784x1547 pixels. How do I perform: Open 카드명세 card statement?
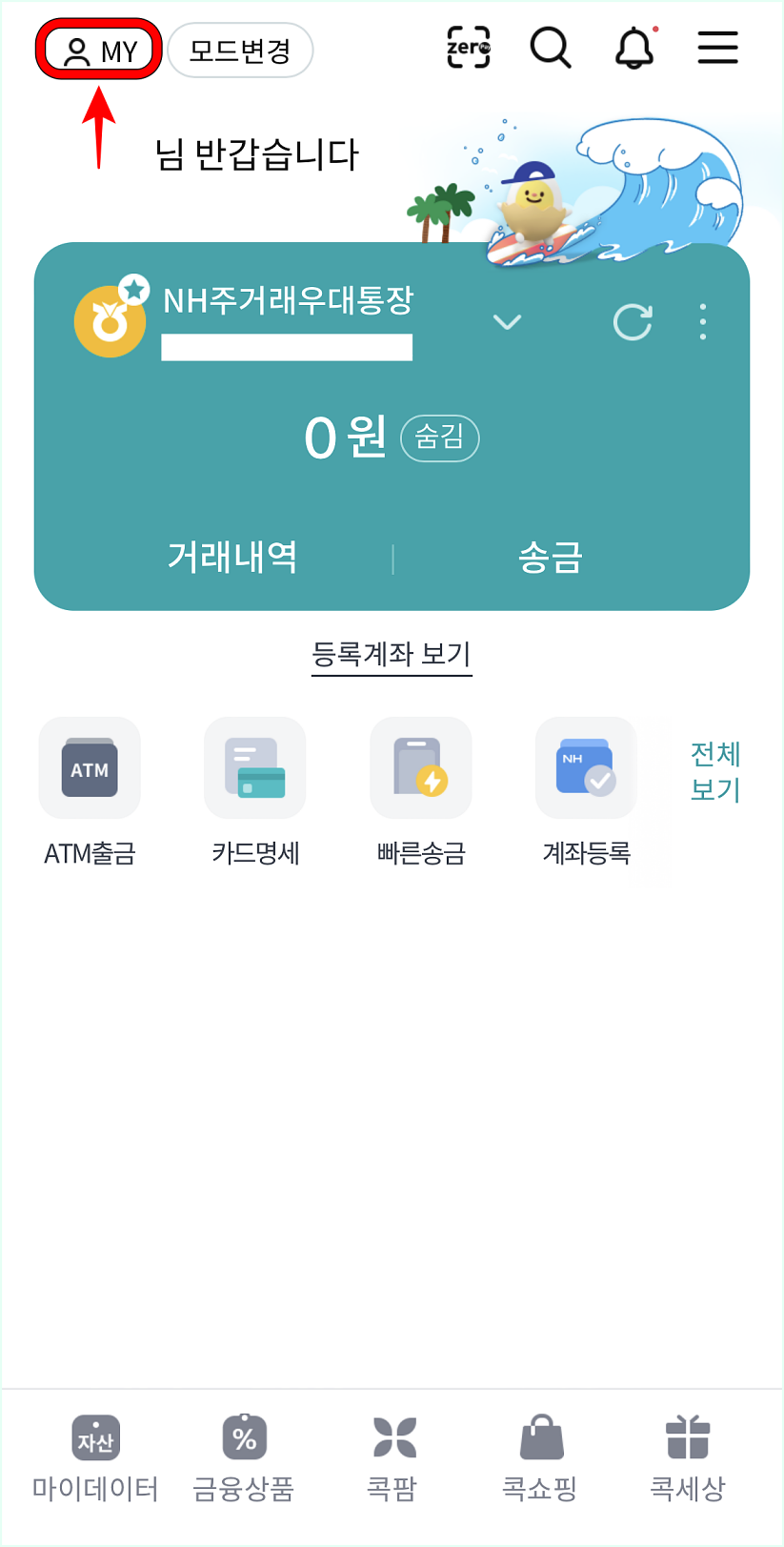(x=254, y=791)
